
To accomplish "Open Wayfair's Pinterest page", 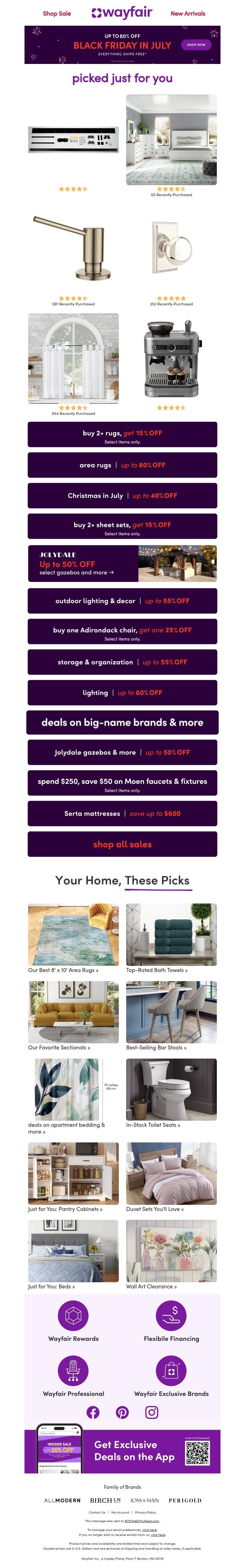I will coord(123,1412).
